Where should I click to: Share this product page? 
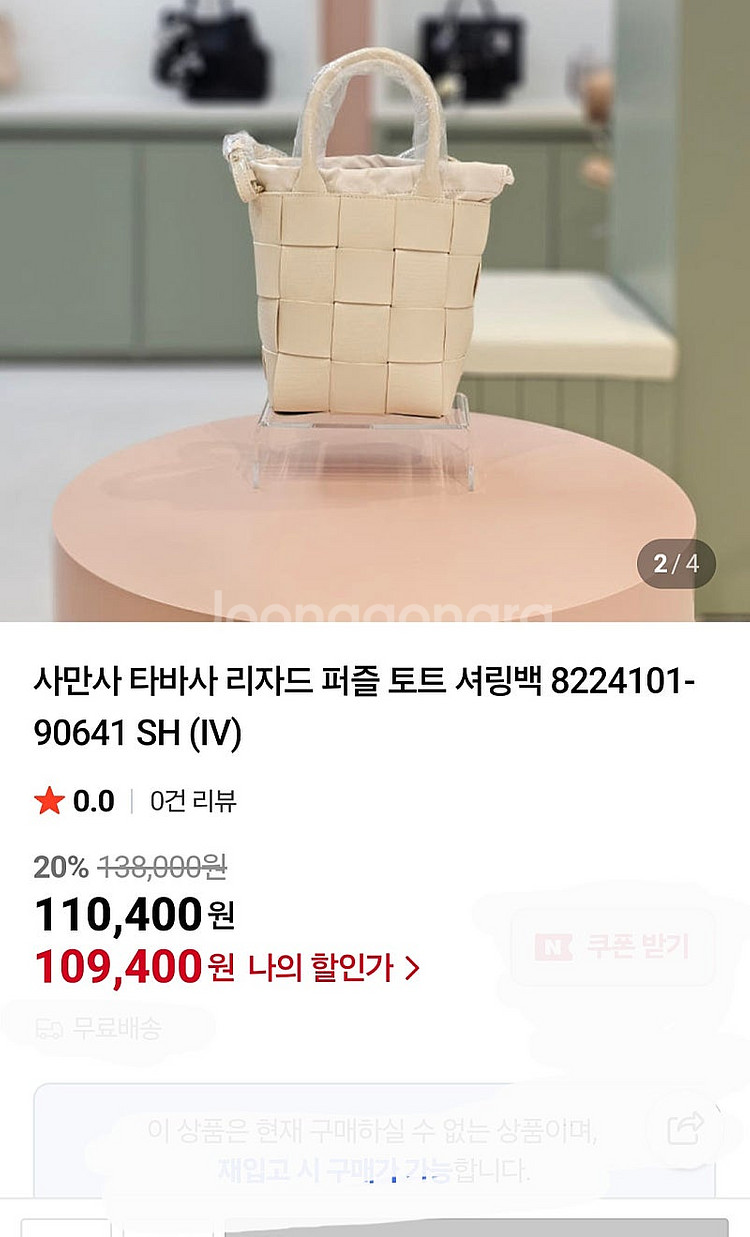click(686, 1129)
